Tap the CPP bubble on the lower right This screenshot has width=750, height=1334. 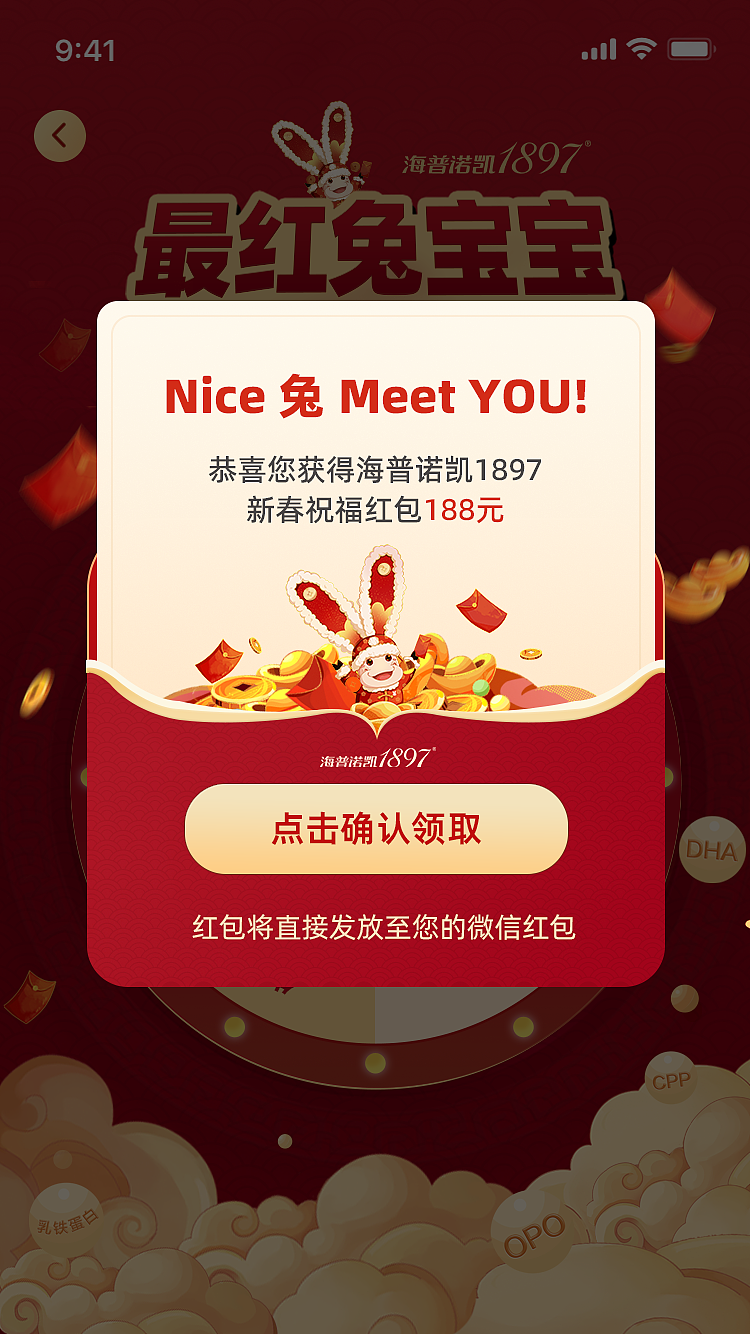click(671, 1080)
